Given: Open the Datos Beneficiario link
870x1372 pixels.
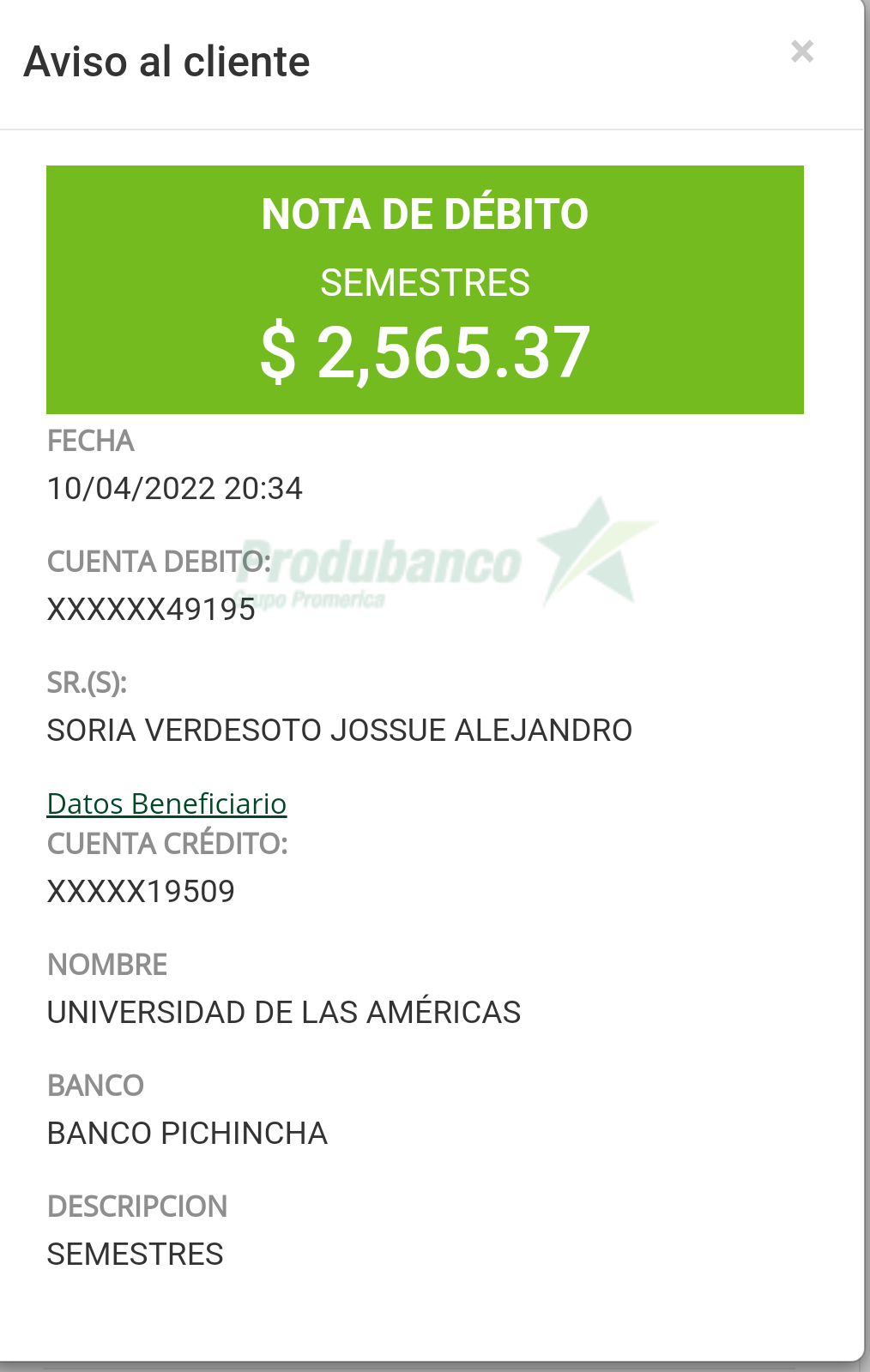Looking at the screenshot, I should click(166, 804).
